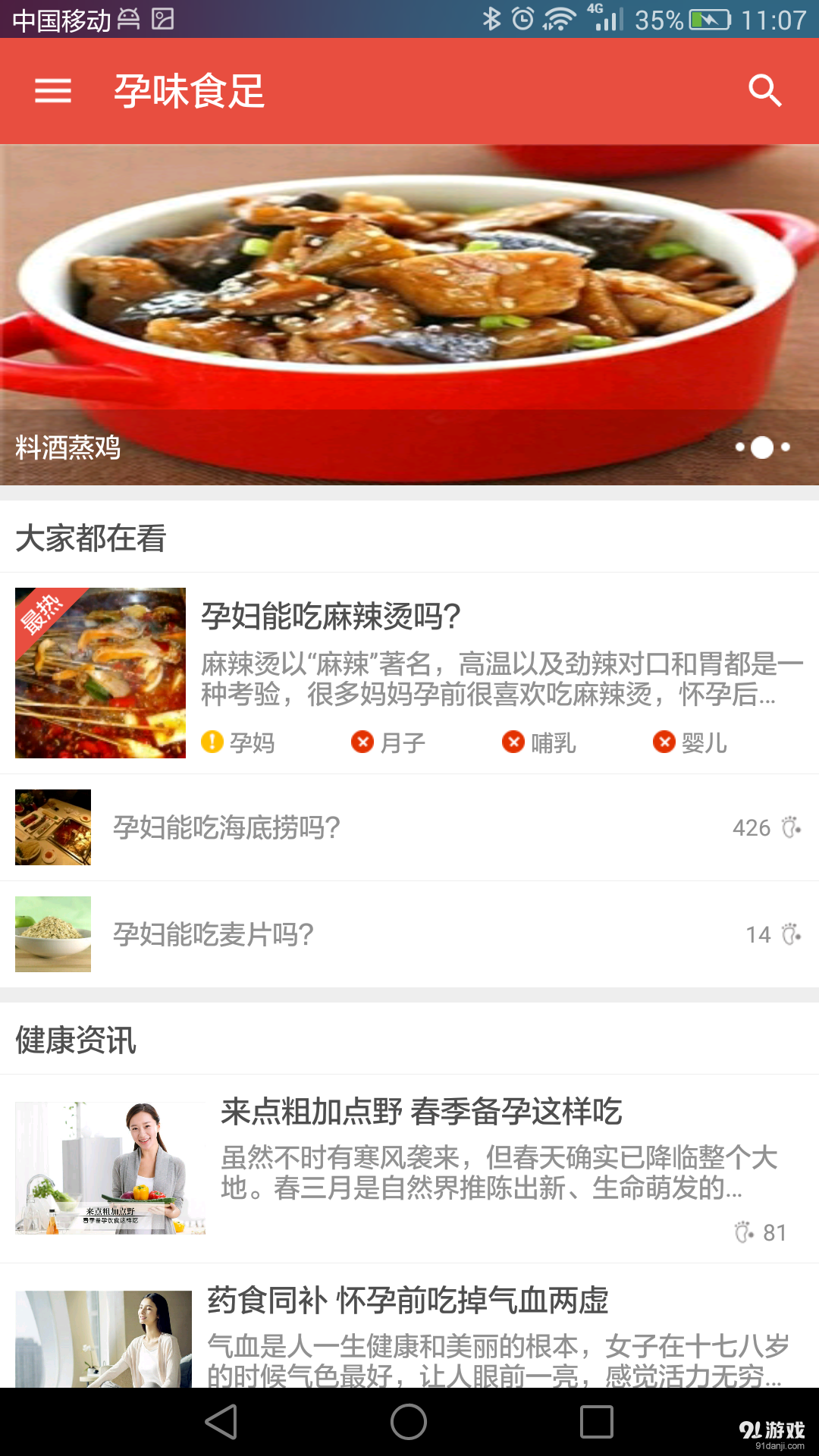Select the active carousel indicator dot
This screenshot has width=819, height=1456.
pos(763,448)
